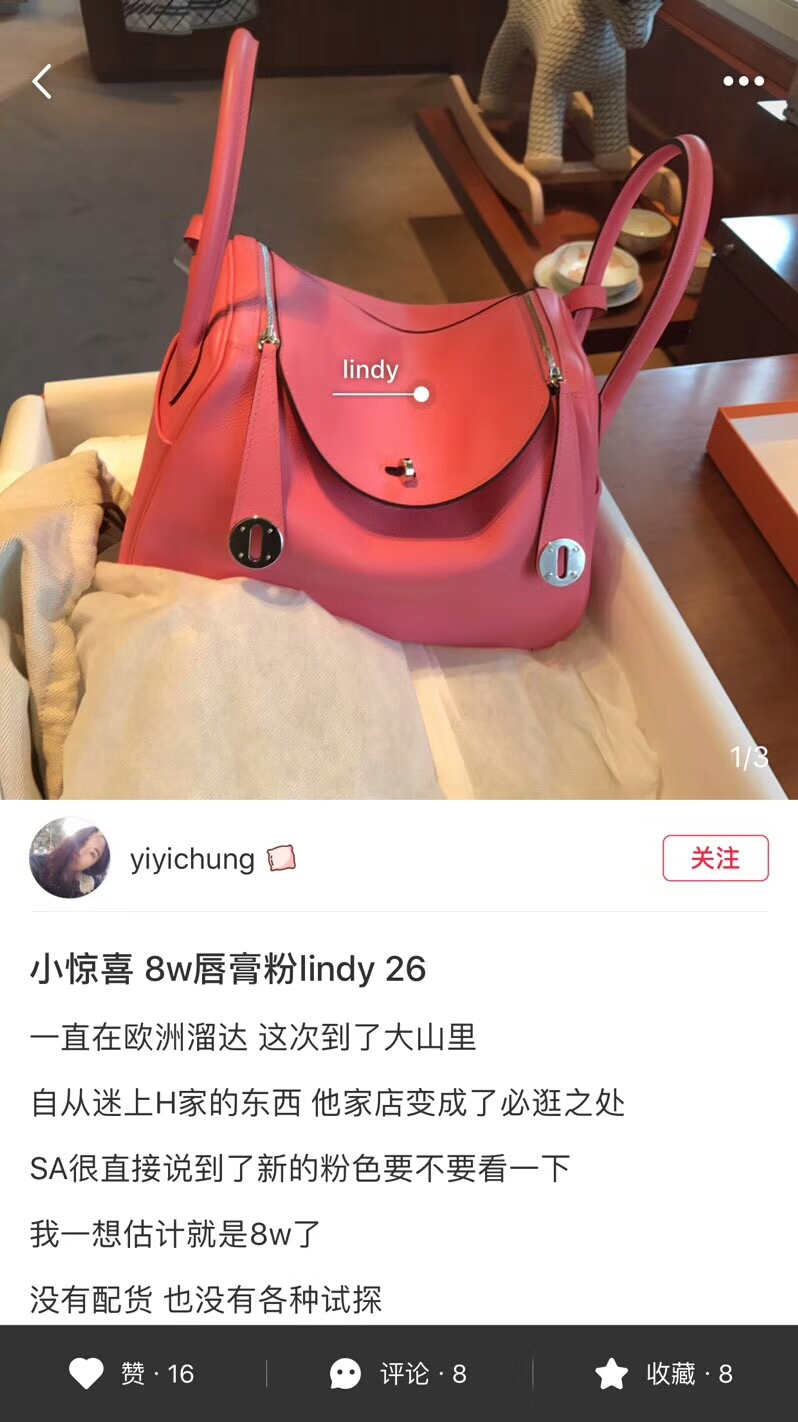This screenshot has width=798, height=1422.
Task: Like this post (赞)
Action: tap(132, 1374)
